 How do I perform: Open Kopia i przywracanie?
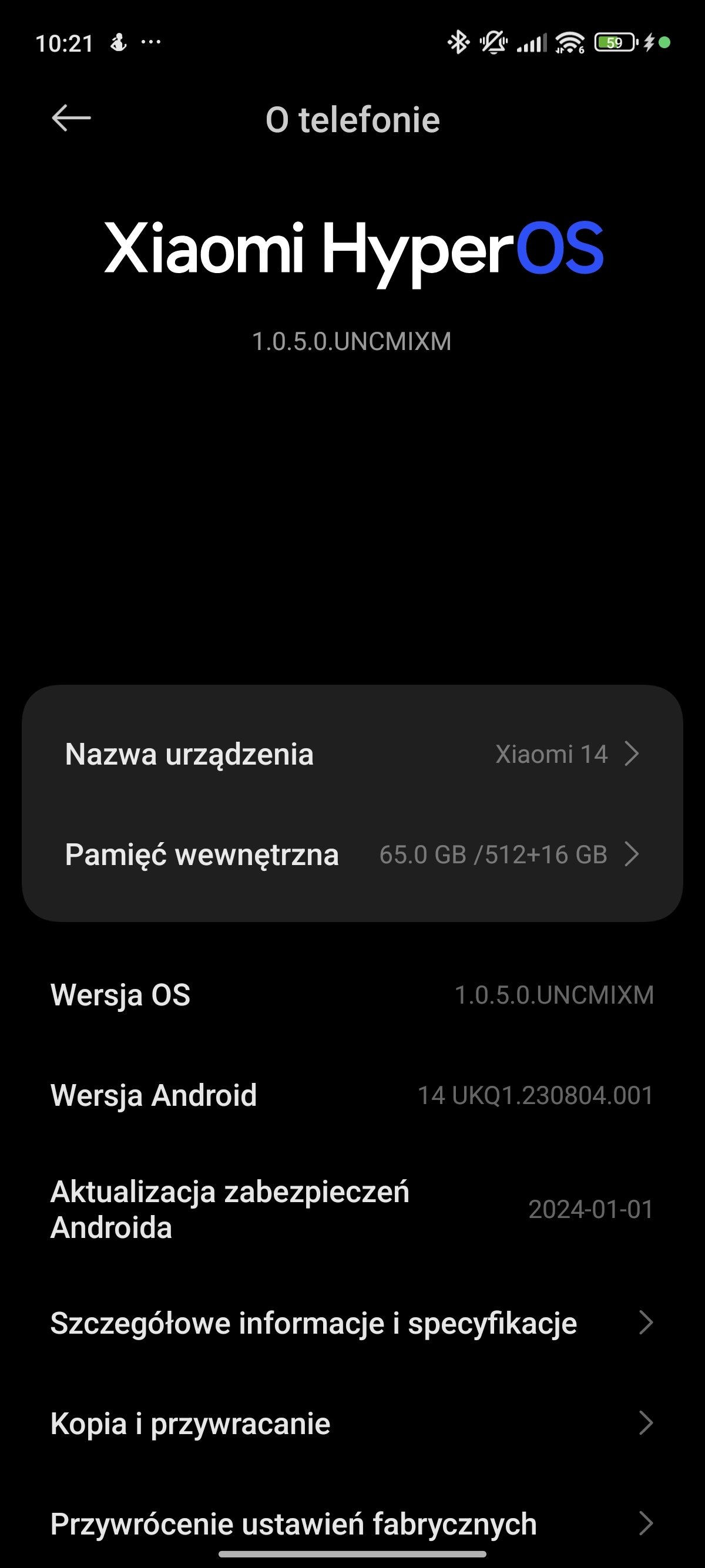pyautogui.click(x=352, y=1424)
